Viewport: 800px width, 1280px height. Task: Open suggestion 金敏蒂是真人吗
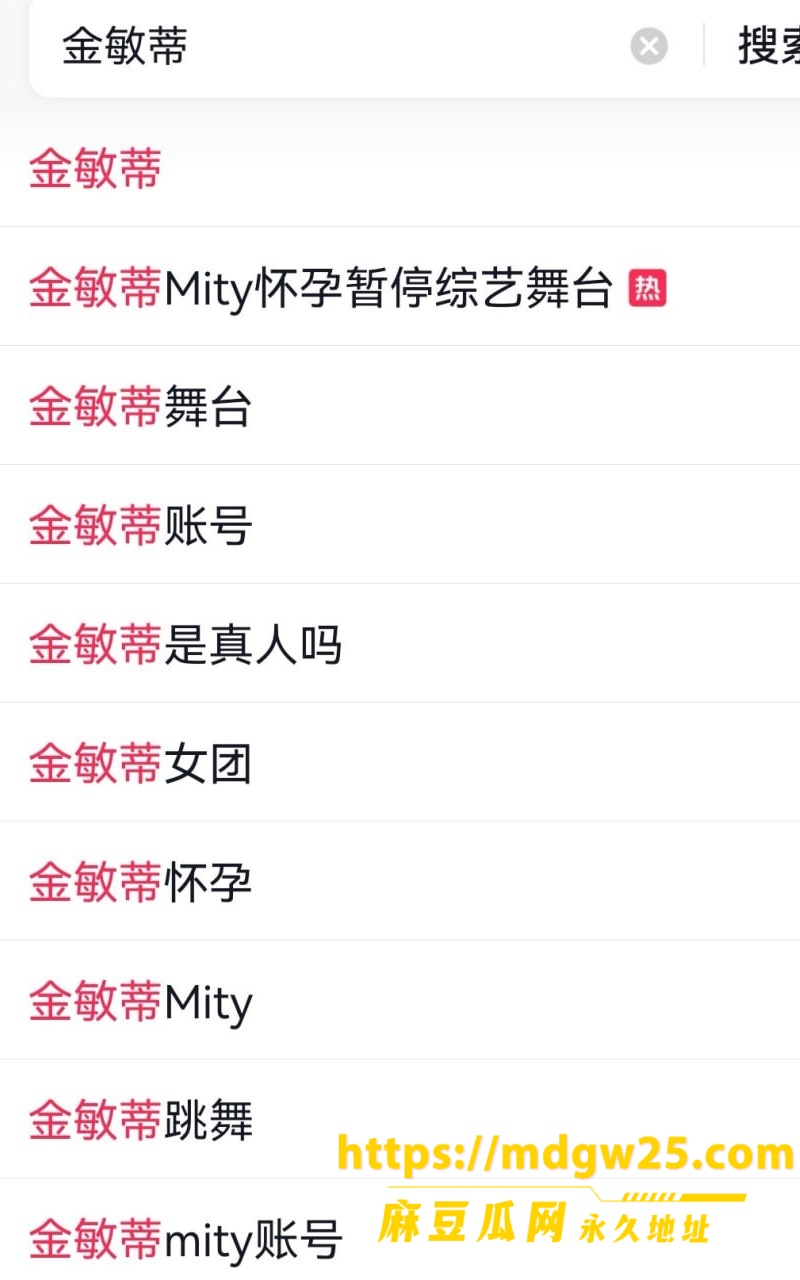(400, 644)
